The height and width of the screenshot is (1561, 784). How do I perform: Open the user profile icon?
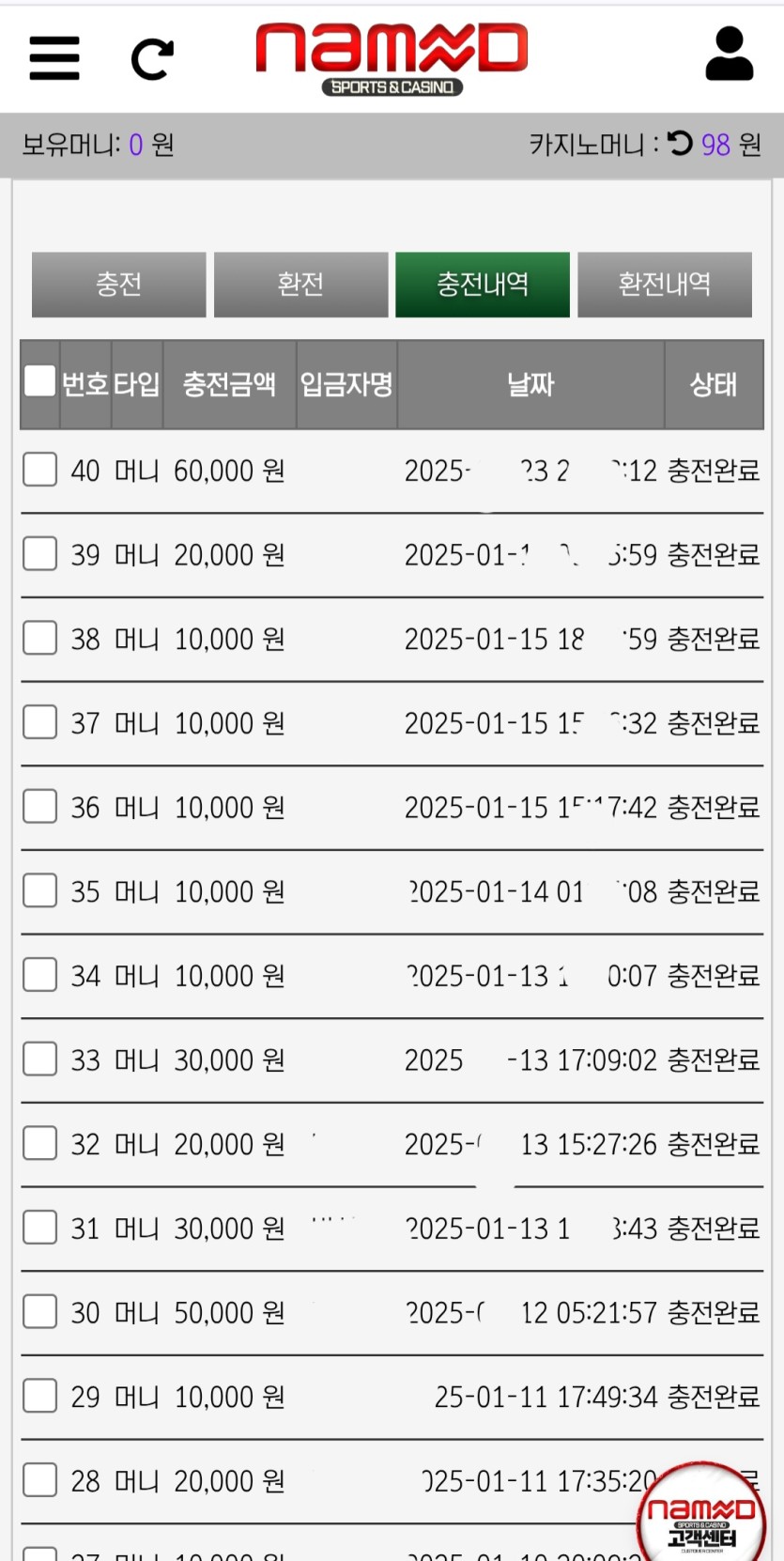point(729,54)
